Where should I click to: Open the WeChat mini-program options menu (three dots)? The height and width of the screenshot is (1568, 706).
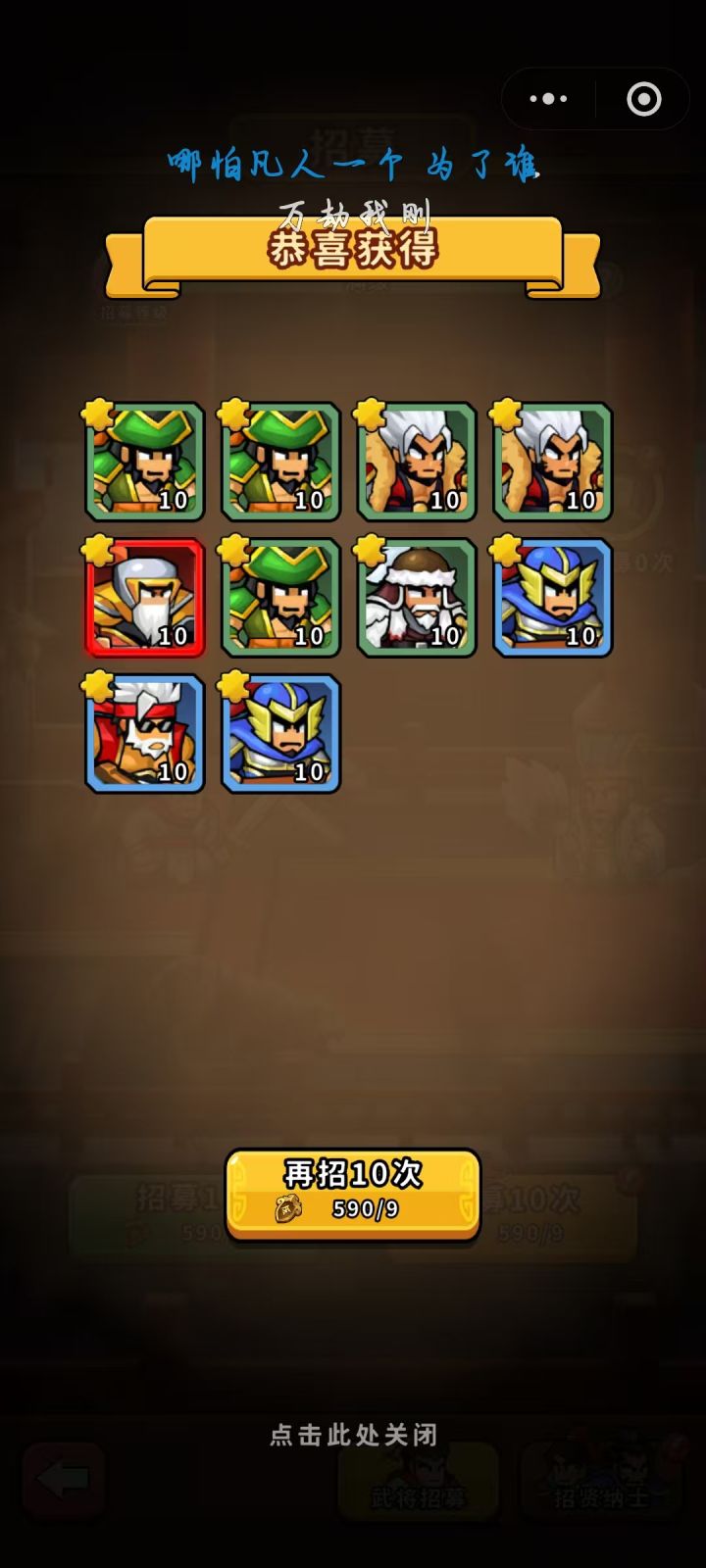pyautogui.click(x=547, y=98)
